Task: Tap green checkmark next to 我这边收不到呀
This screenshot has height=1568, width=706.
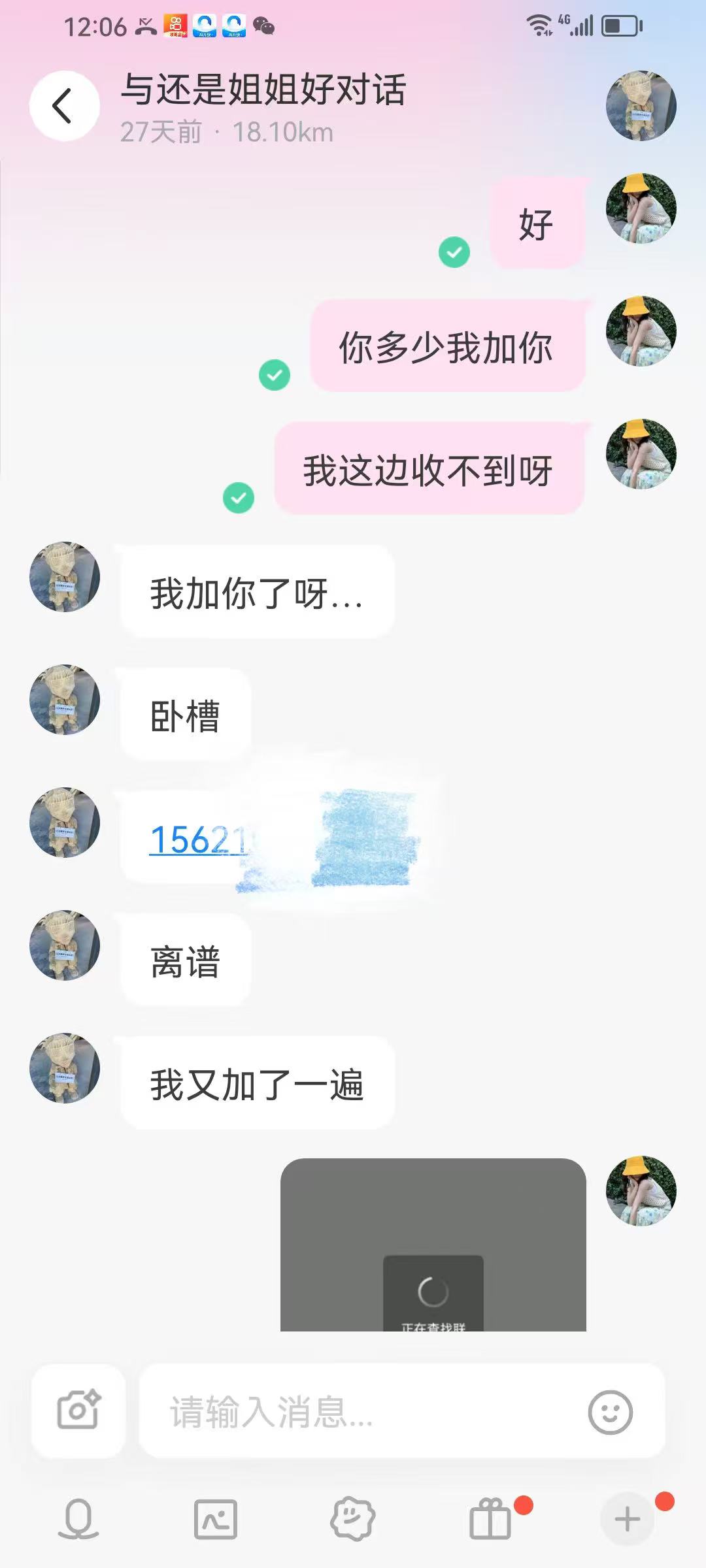Action: pyautogui.click(x=239, y=497)
